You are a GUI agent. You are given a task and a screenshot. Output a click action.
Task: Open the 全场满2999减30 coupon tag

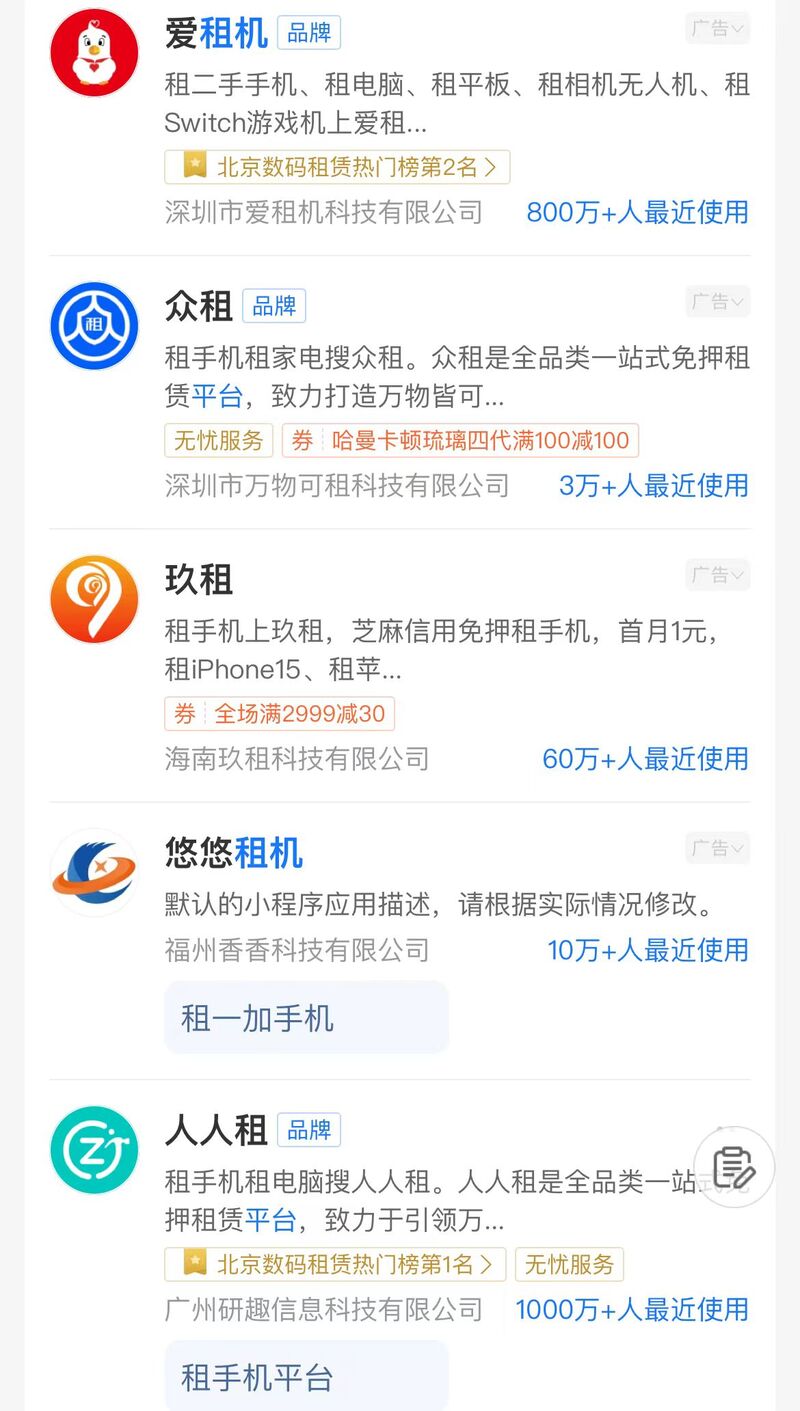click(x=280, y=714)
